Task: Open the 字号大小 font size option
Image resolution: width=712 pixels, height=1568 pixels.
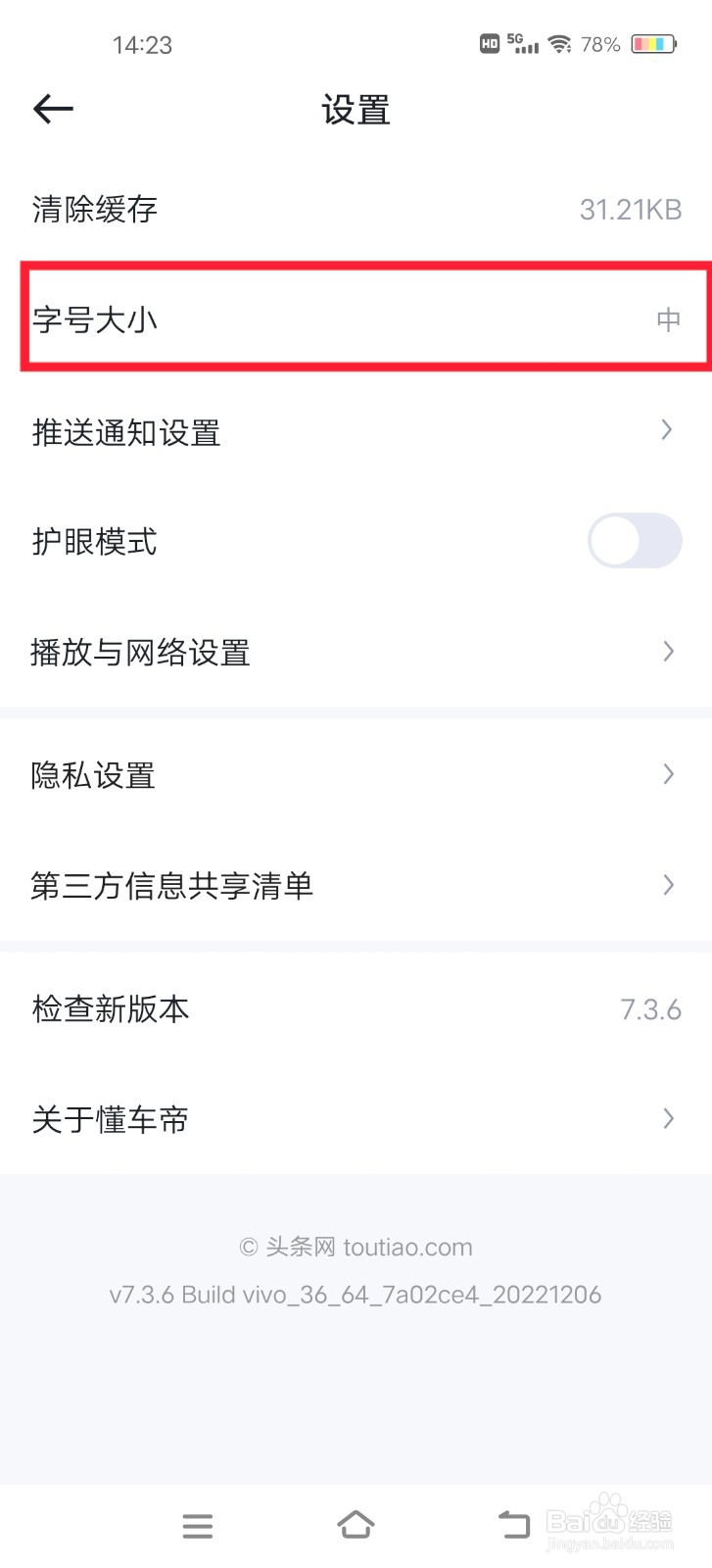Action: tap(356, 319)
